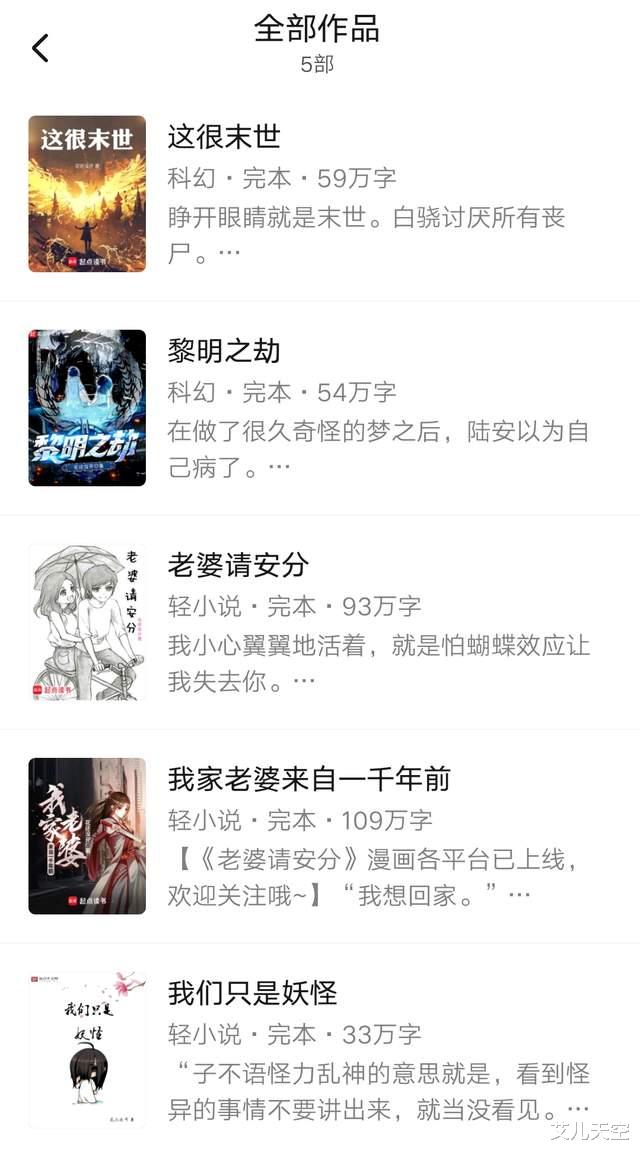Open the novel 老婆请安分

238,565
